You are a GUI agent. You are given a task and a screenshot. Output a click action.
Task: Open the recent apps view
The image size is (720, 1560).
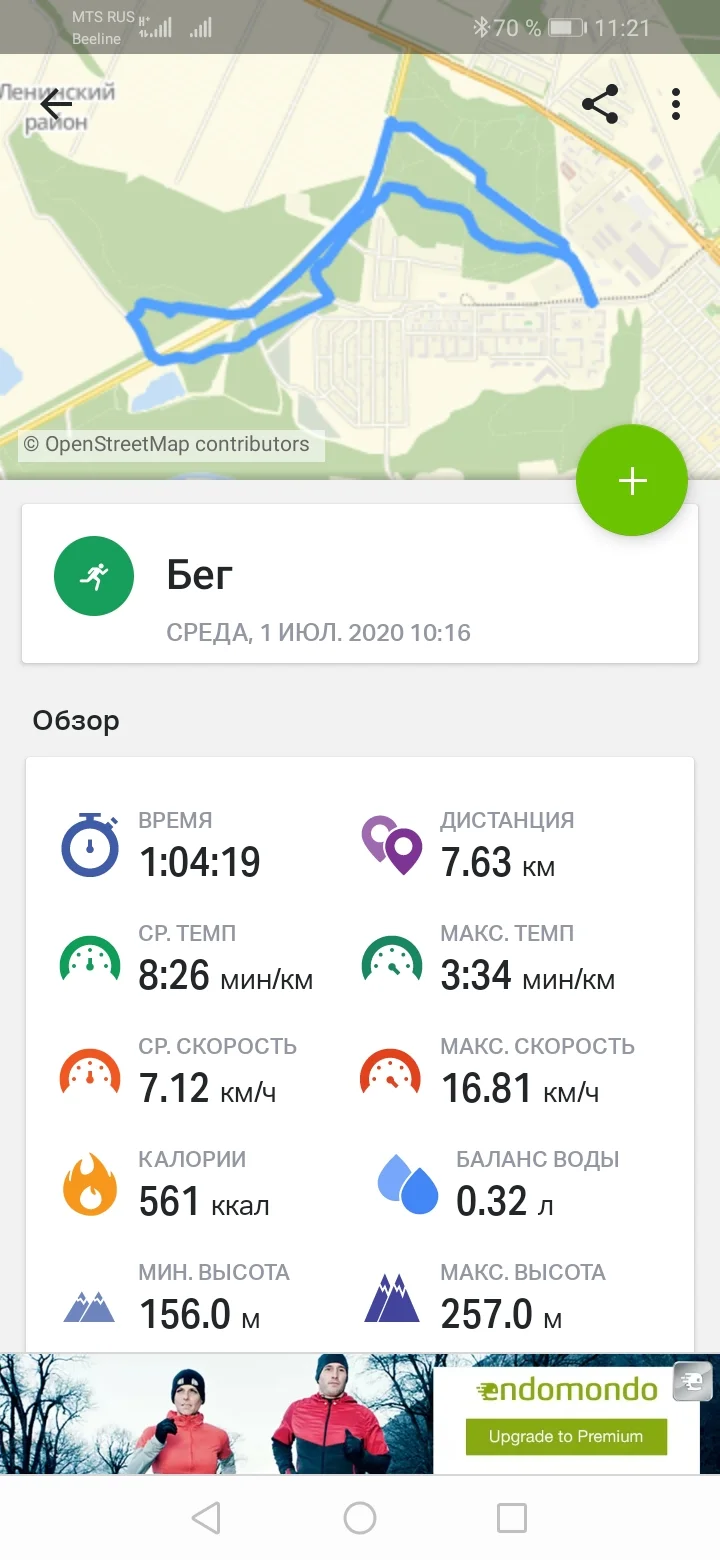(x=511, y=1518)
